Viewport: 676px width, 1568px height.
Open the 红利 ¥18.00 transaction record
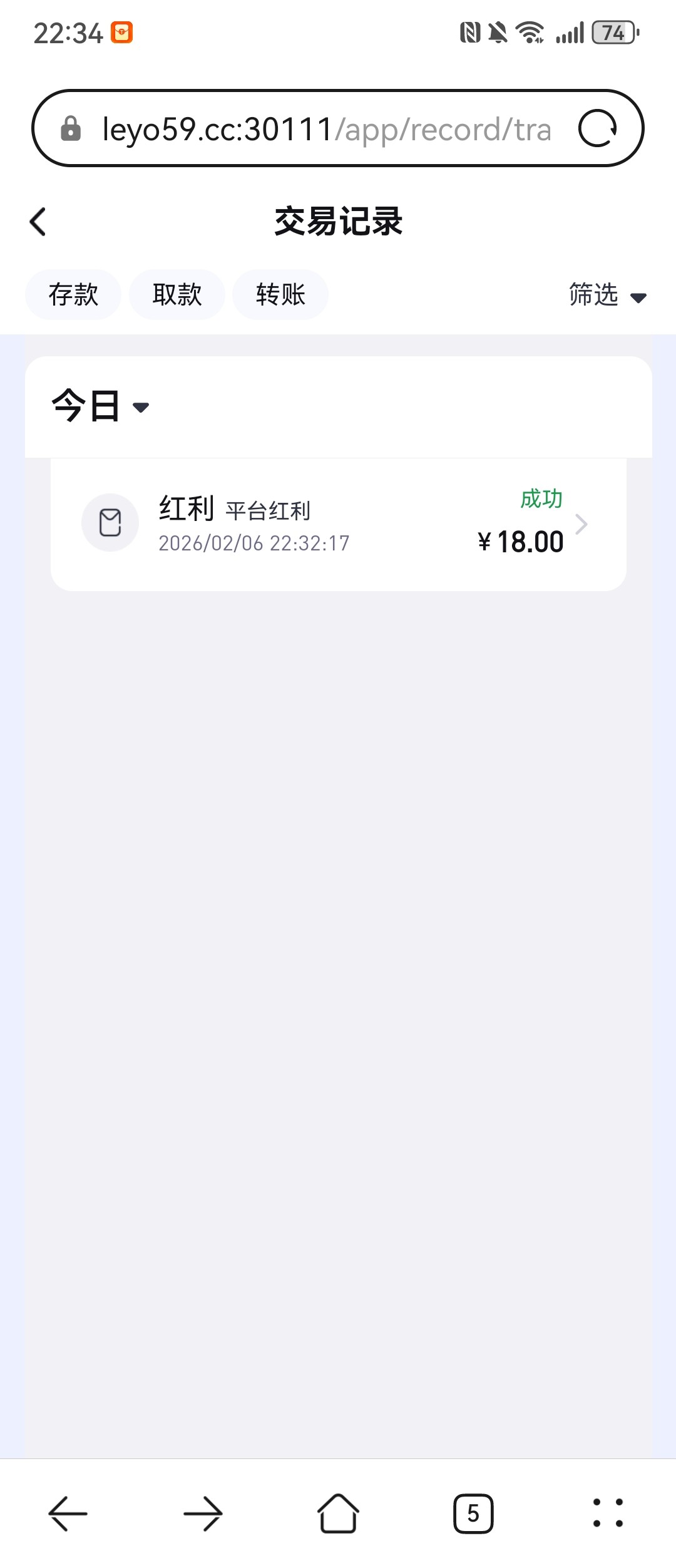click(x=338, y=525)
